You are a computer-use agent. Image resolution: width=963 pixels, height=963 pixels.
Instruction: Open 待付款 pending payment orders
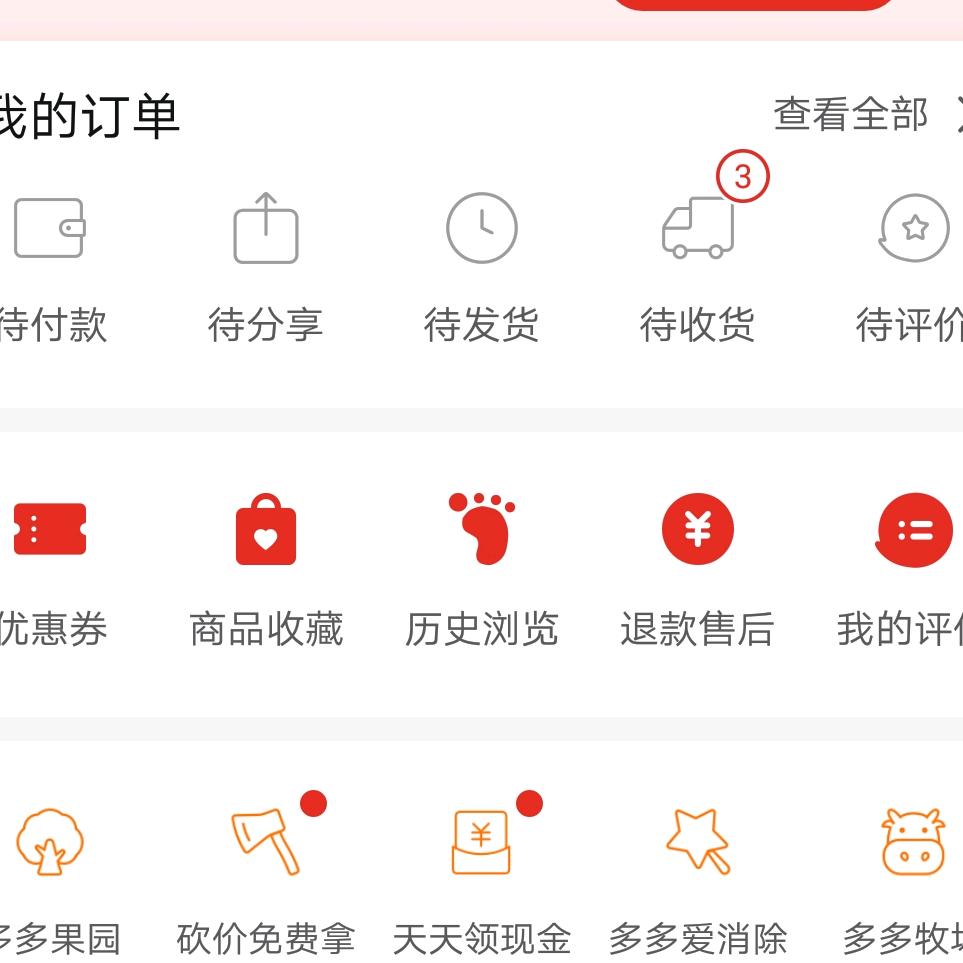pos(50,265)
